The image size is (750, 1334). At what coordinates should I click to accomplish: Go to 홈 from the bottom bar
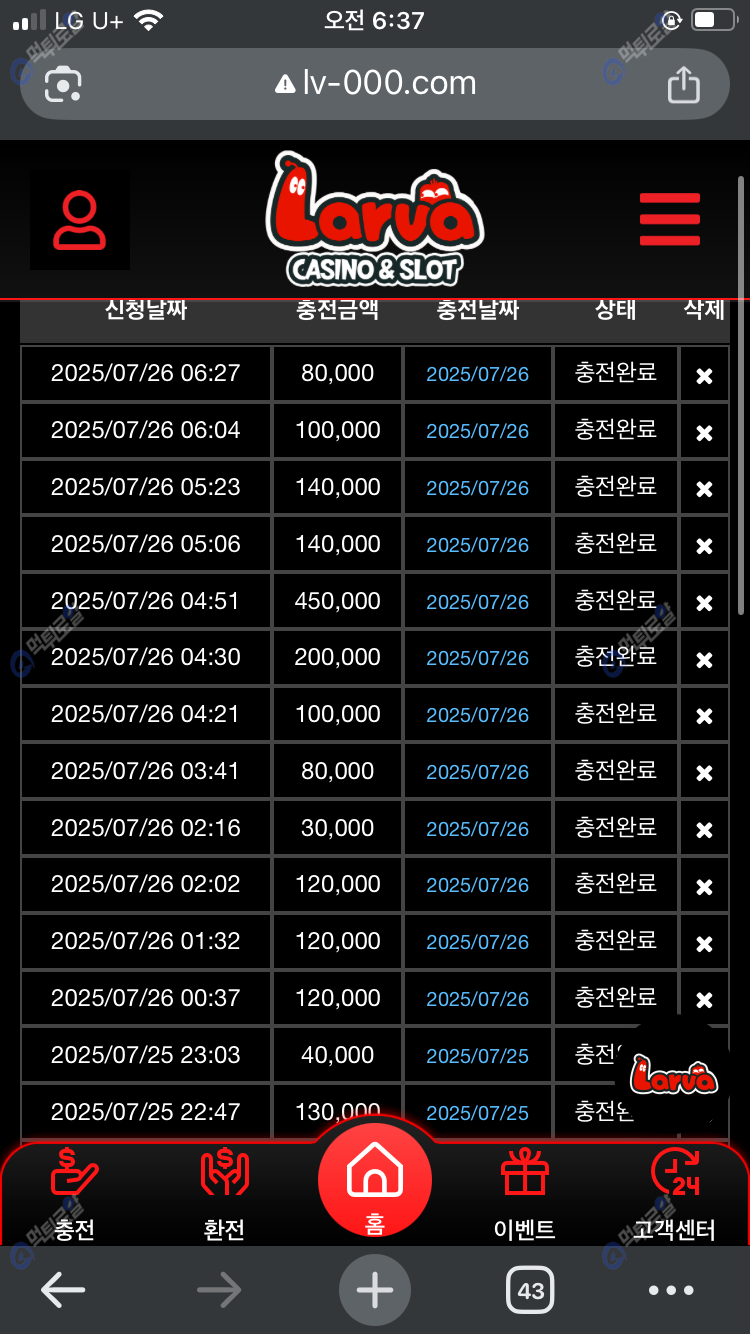(x=375, y=1182)
